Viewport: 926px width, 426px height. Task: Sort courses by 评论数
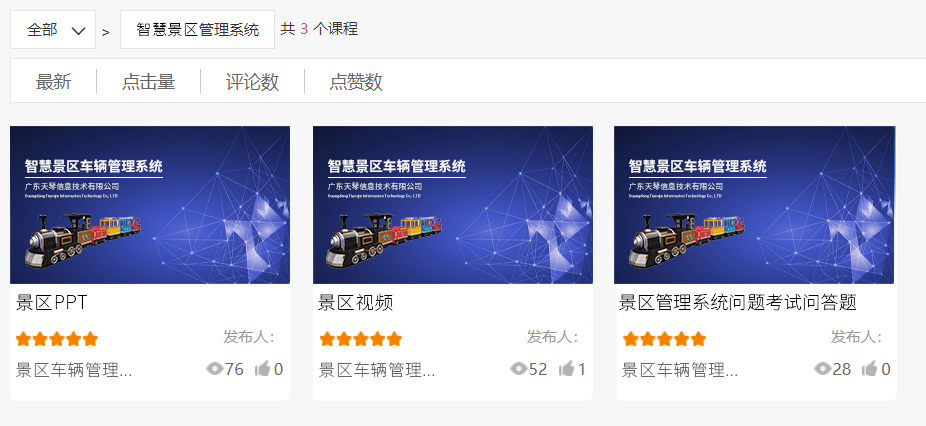click(x=252, y=82)
